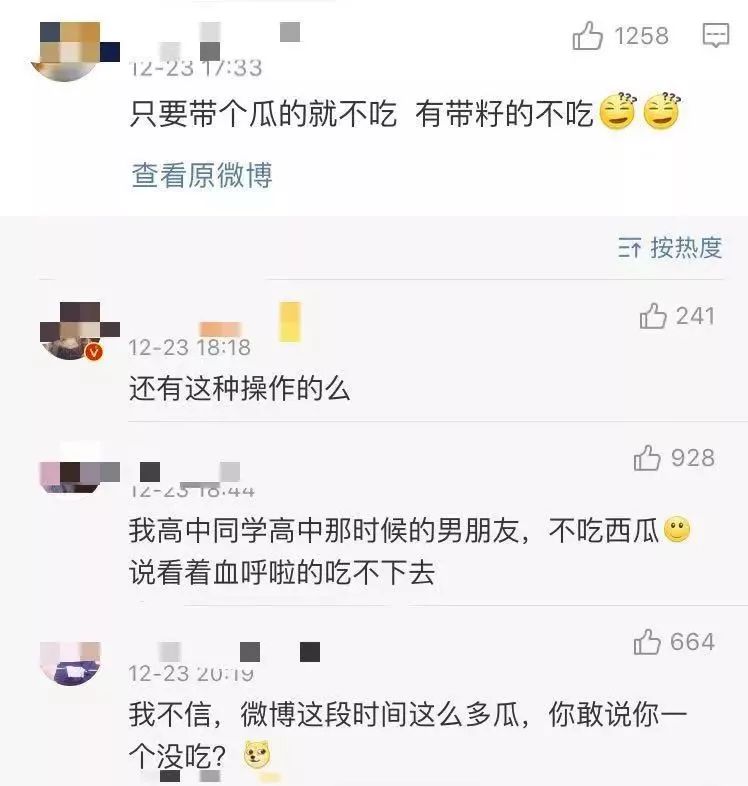This screenshot has width=748, height=786.
Task: Change sorting with 按热度
Action: tap(670, 248)
